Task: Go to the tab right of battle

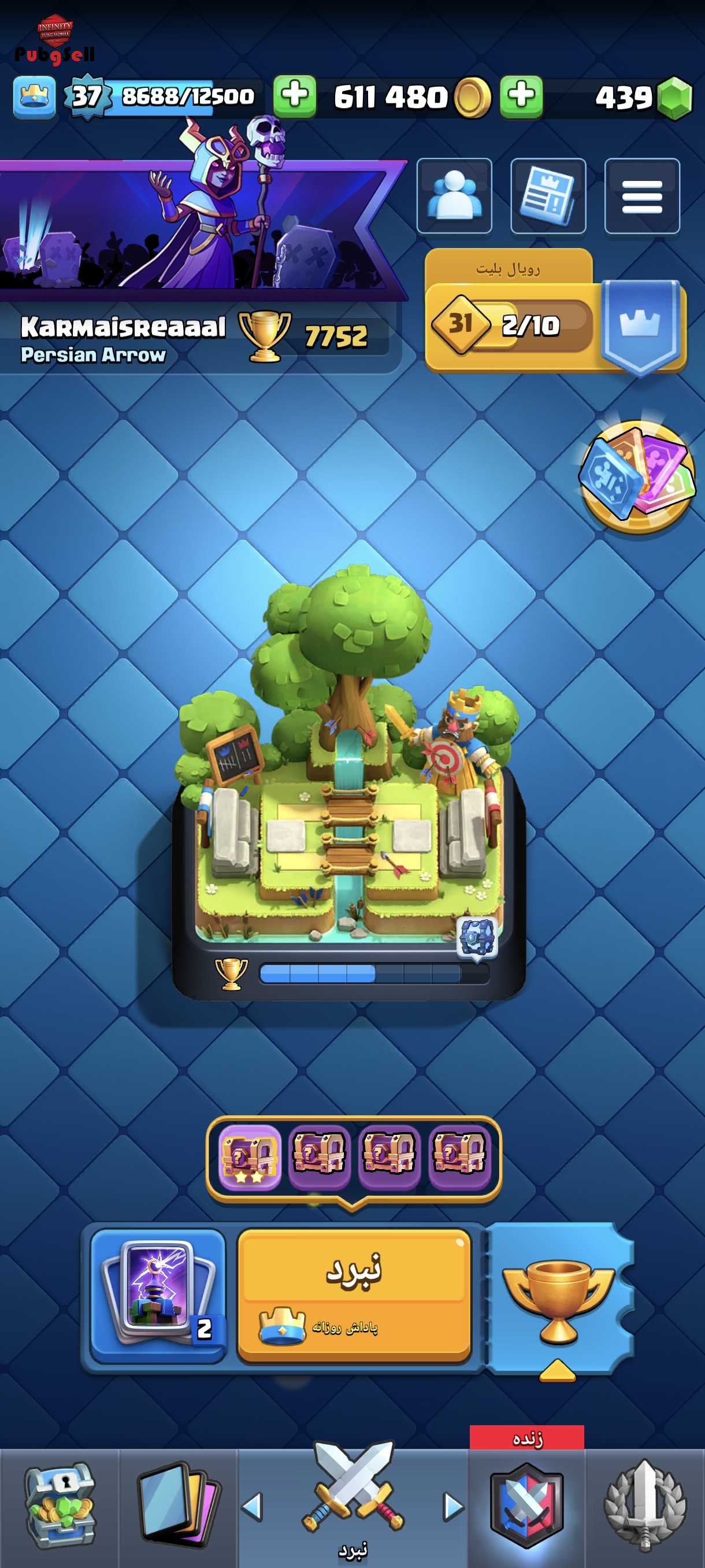Action: (453, 1507)
